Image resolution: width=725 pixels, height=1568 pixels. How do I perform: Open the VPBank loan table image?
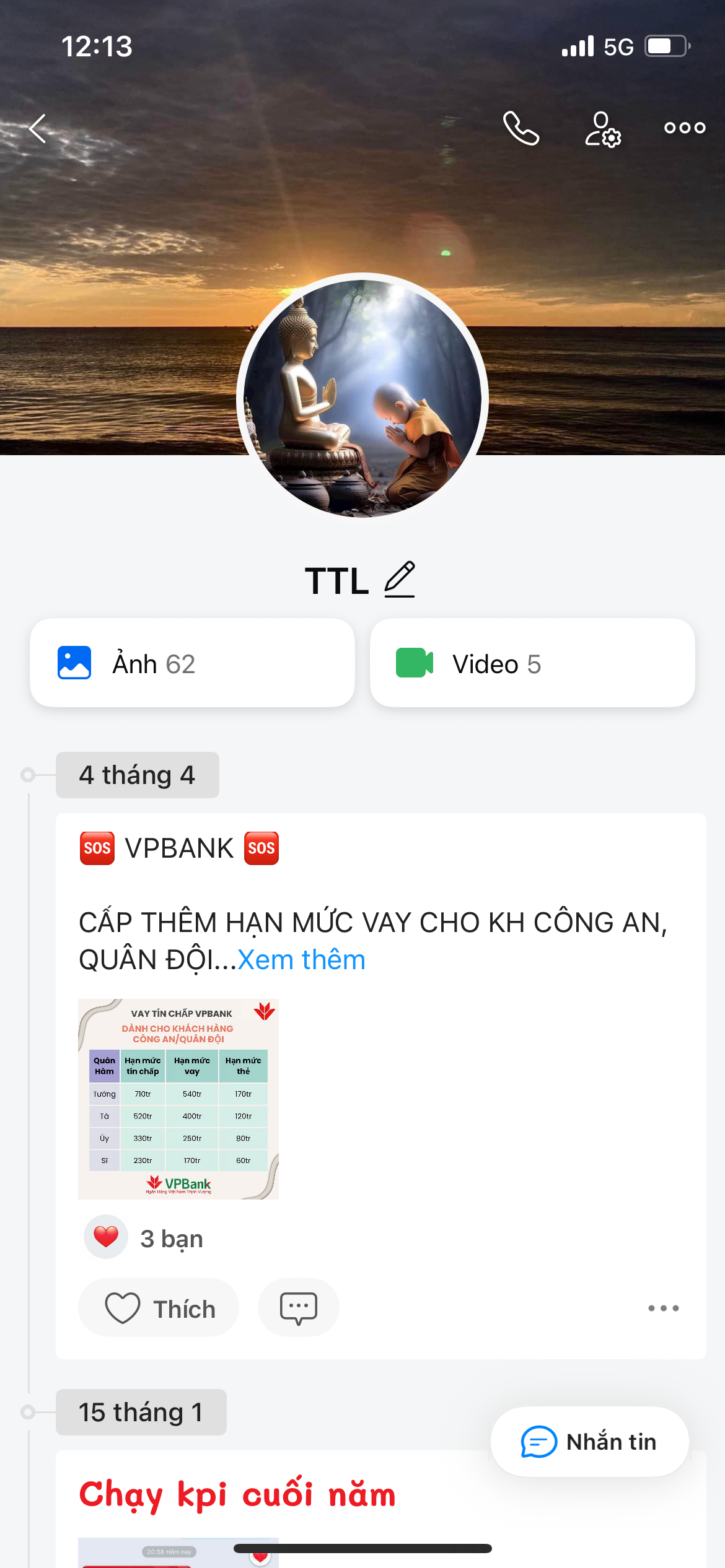click(178, 1099)
